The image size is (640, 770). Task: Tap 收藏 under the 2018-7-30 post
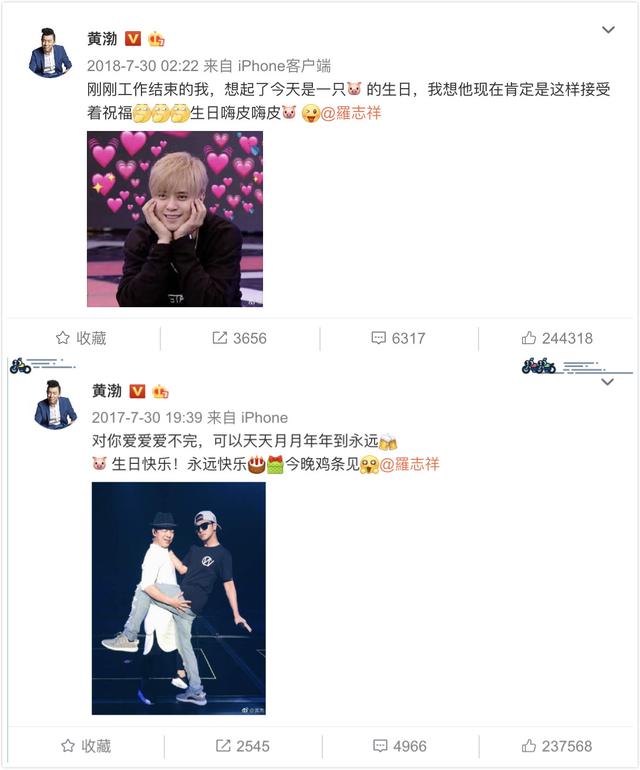pos(81,338)
